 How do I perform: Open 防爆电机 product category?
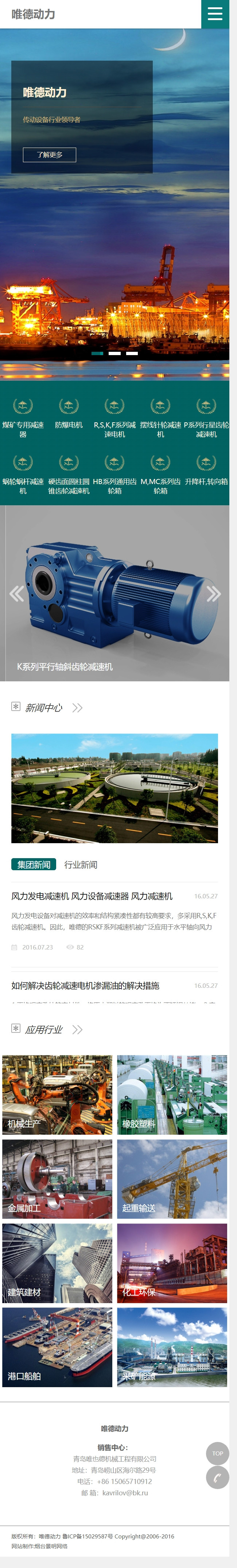[x=69, y=414]
